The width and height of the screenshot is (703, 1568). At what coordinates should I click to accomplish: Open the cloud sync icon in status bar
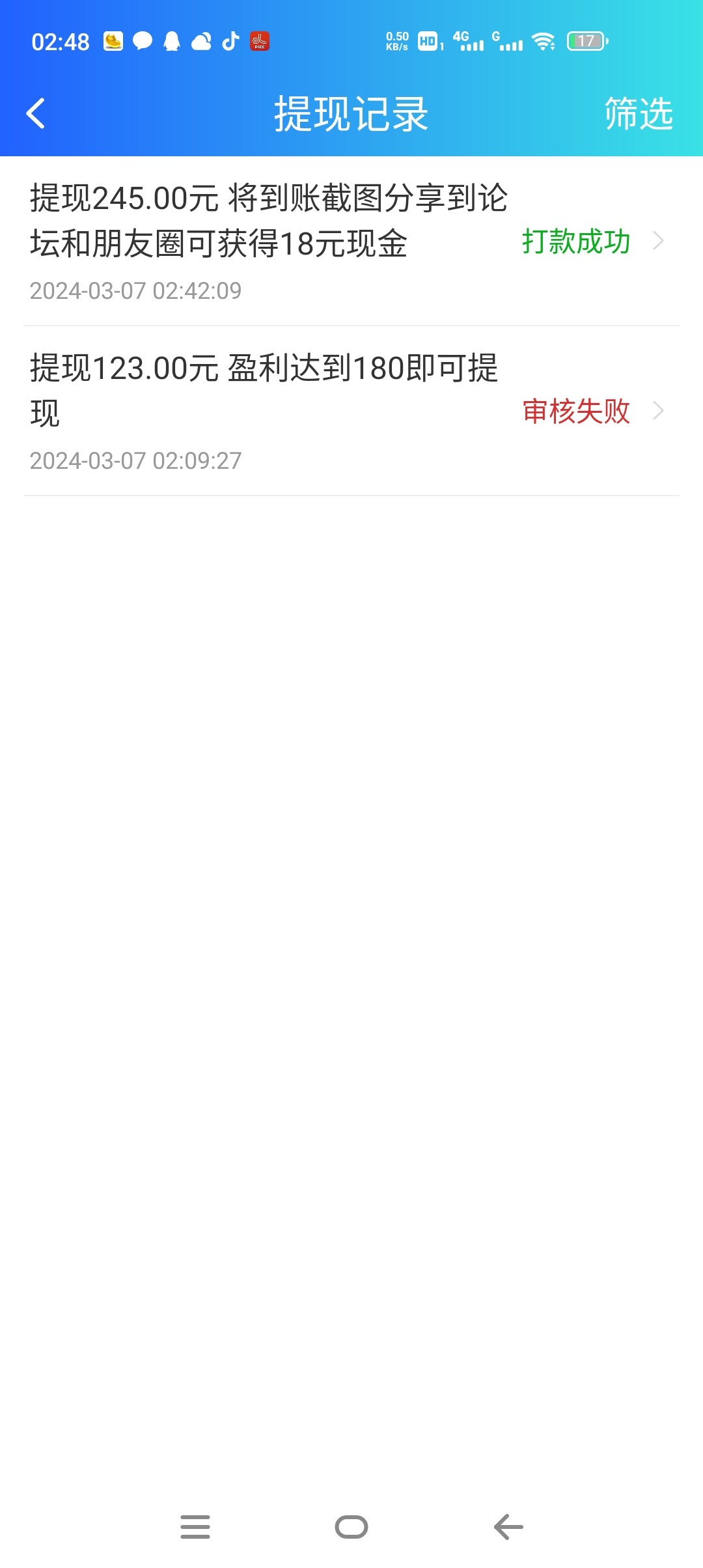200,42
